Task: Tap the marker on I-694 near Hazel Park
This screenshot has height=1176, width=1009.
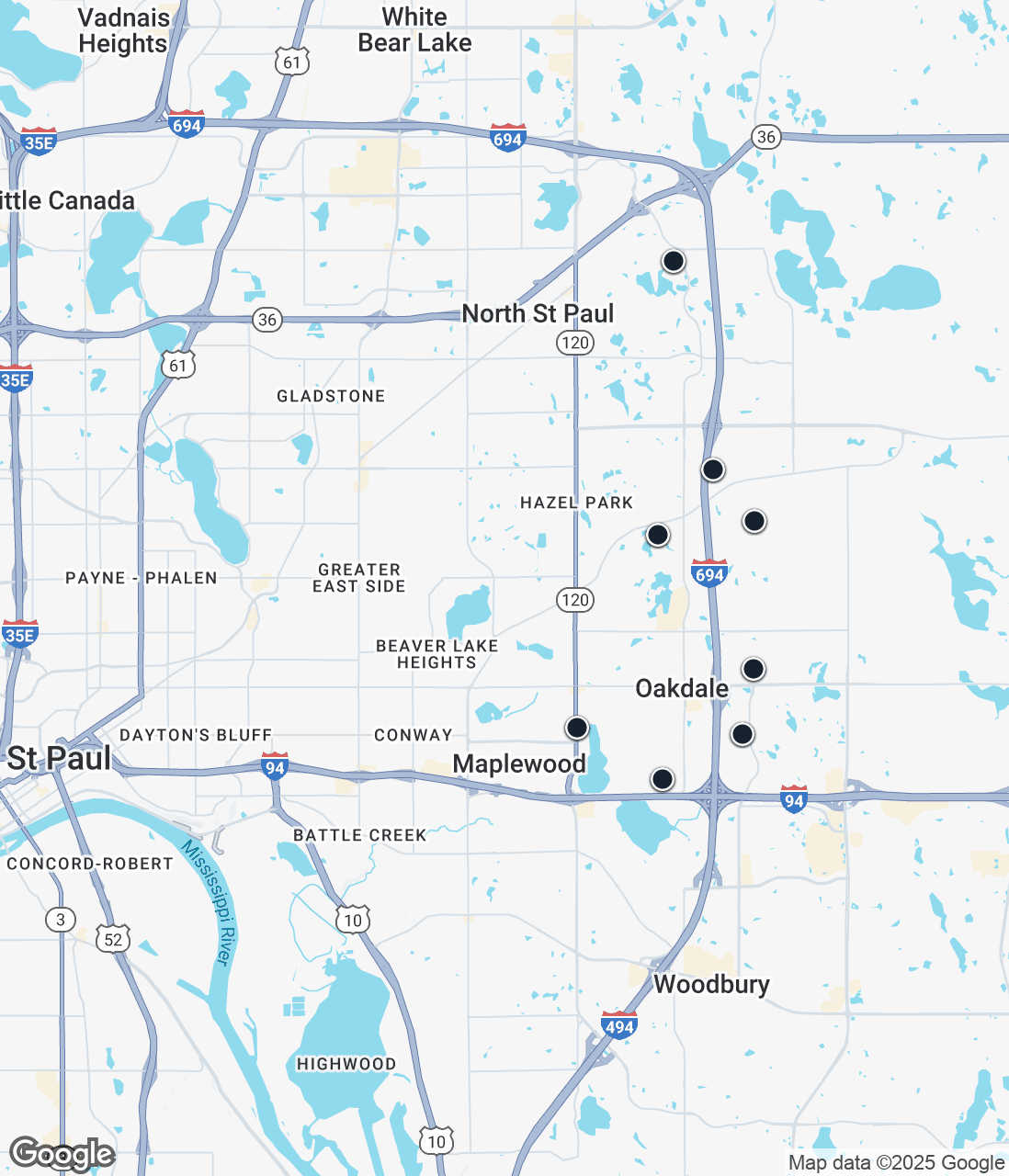Action: (x=713, y=469)
